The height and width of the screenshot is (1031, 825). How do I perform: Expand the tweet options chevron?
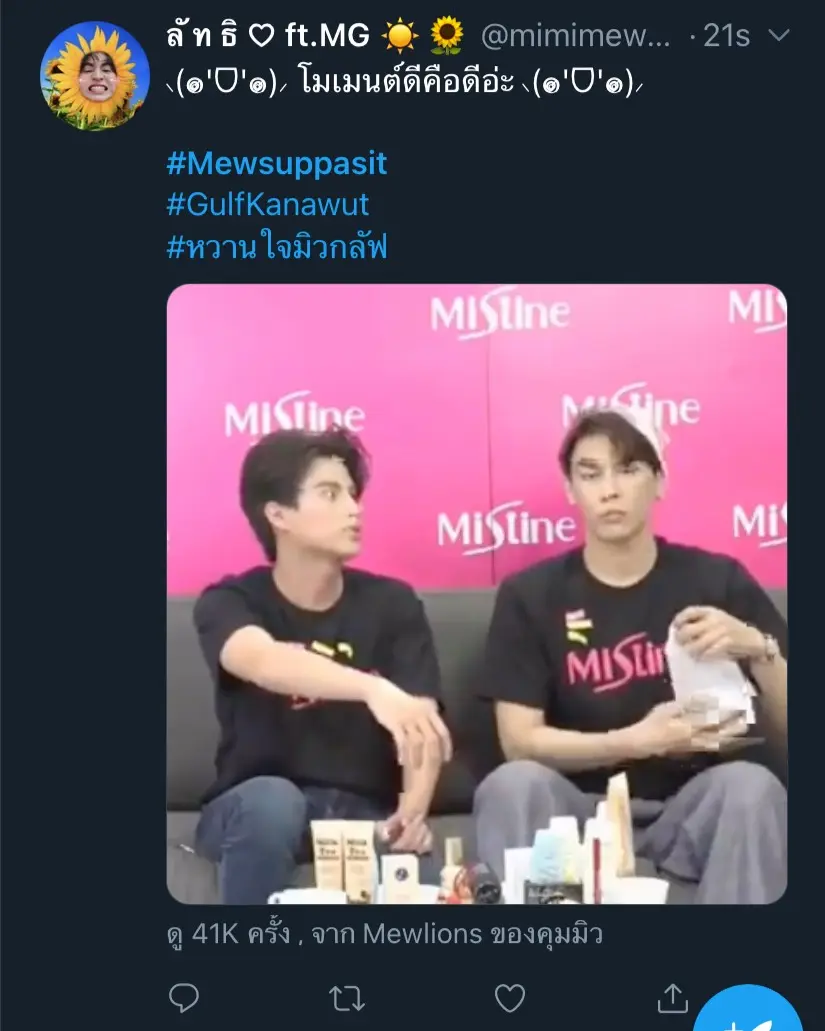[778, 36]
